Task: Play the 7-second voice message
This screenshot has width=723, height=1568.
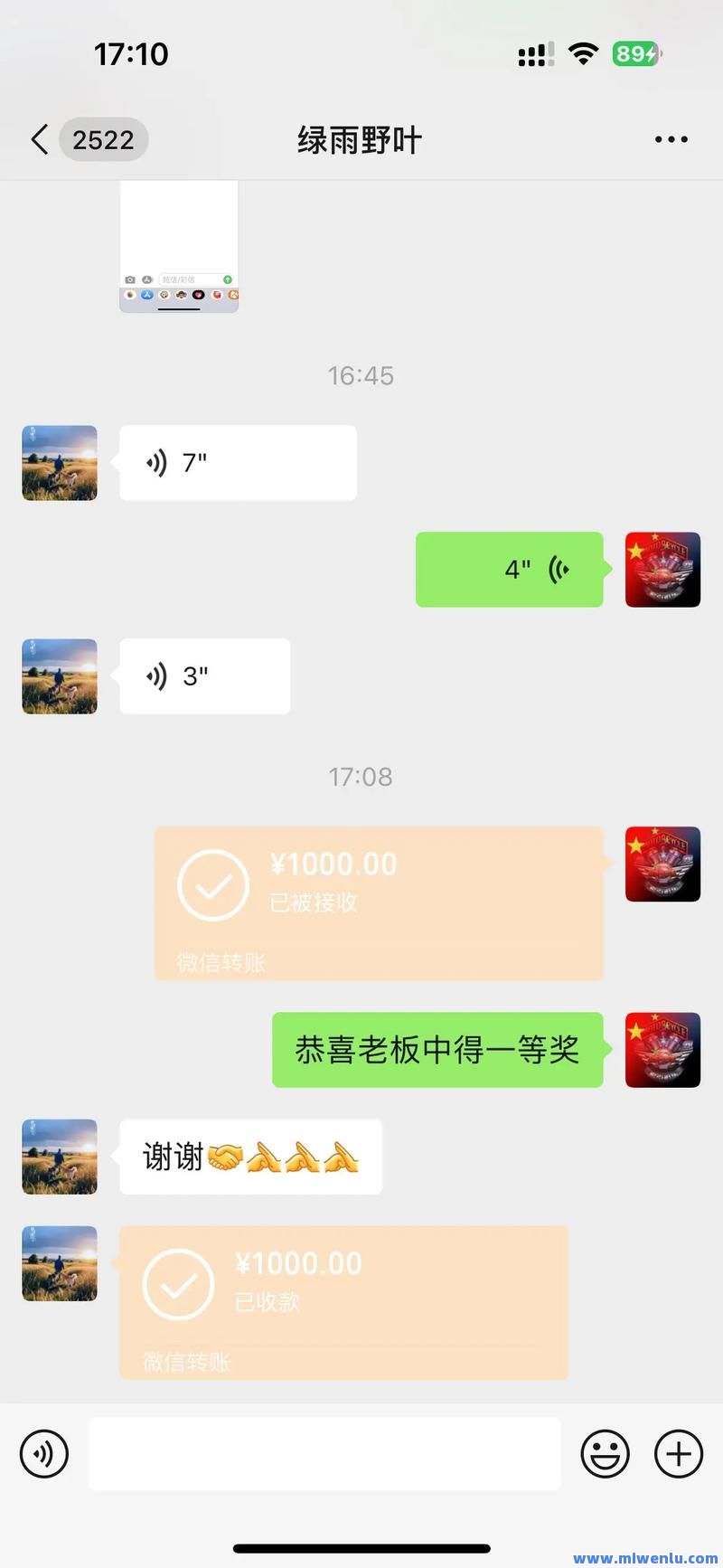Action: click(238, 463)
